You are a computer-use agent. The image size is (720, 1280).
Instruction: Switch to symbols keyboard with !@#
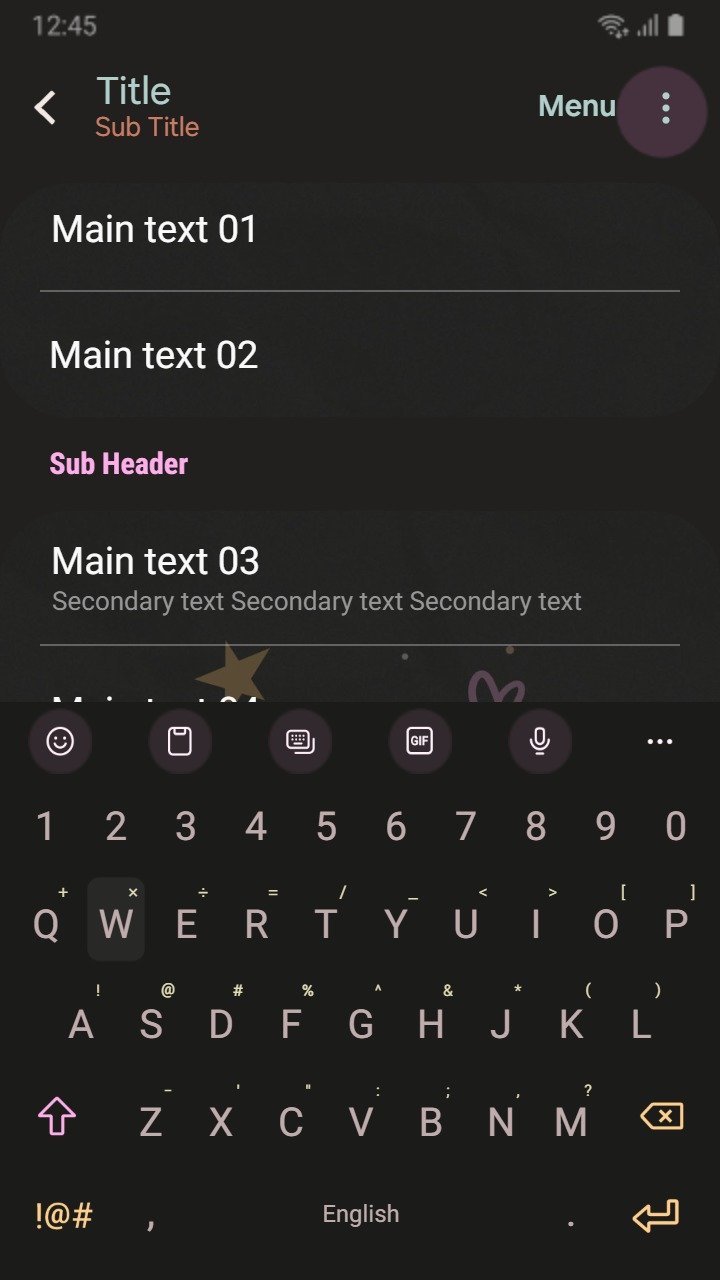pyautogui.click(x=64, y=1216)
